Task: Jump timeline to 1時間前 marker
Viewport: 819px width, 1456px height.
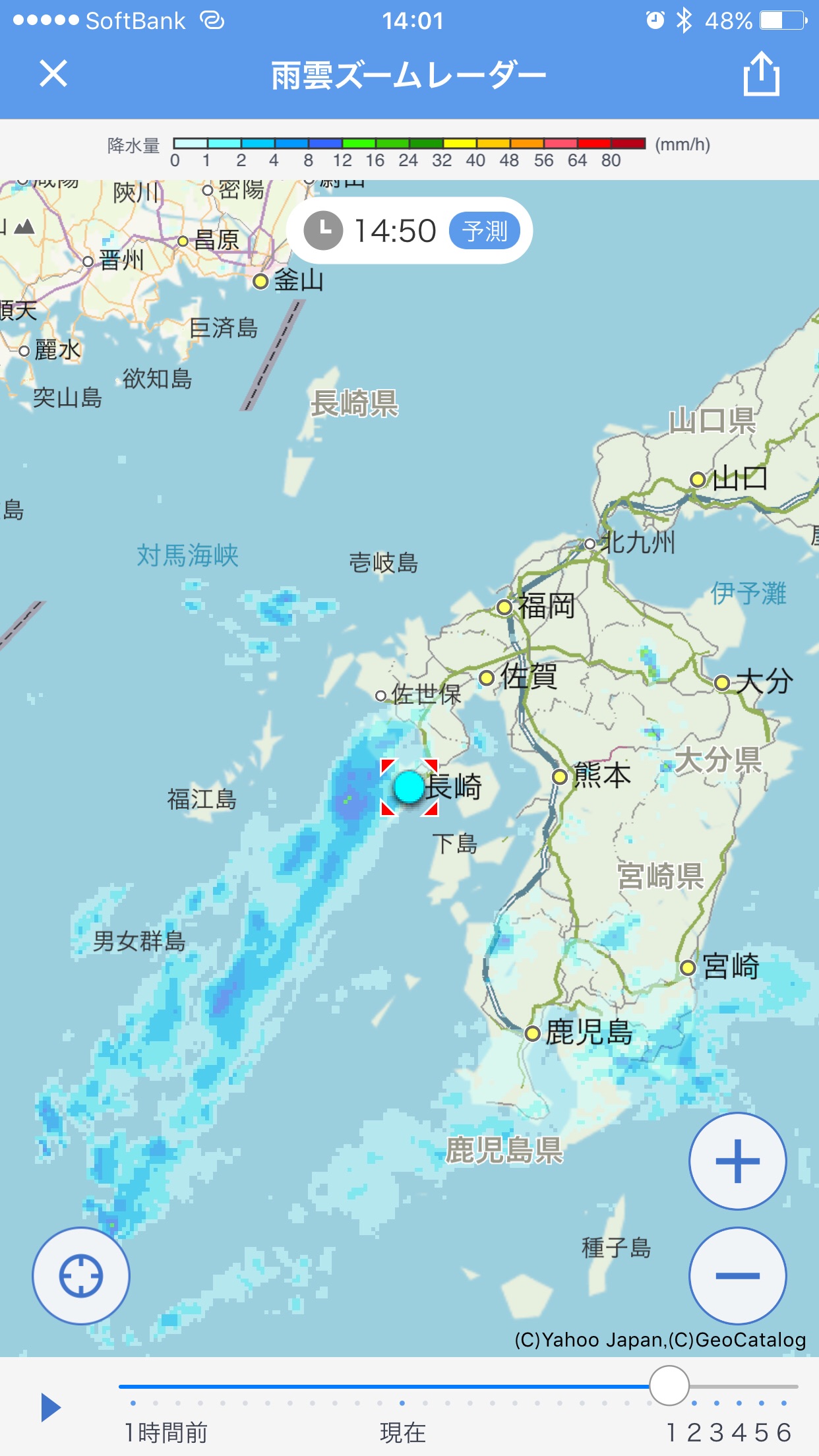Action: point(134,1403)
